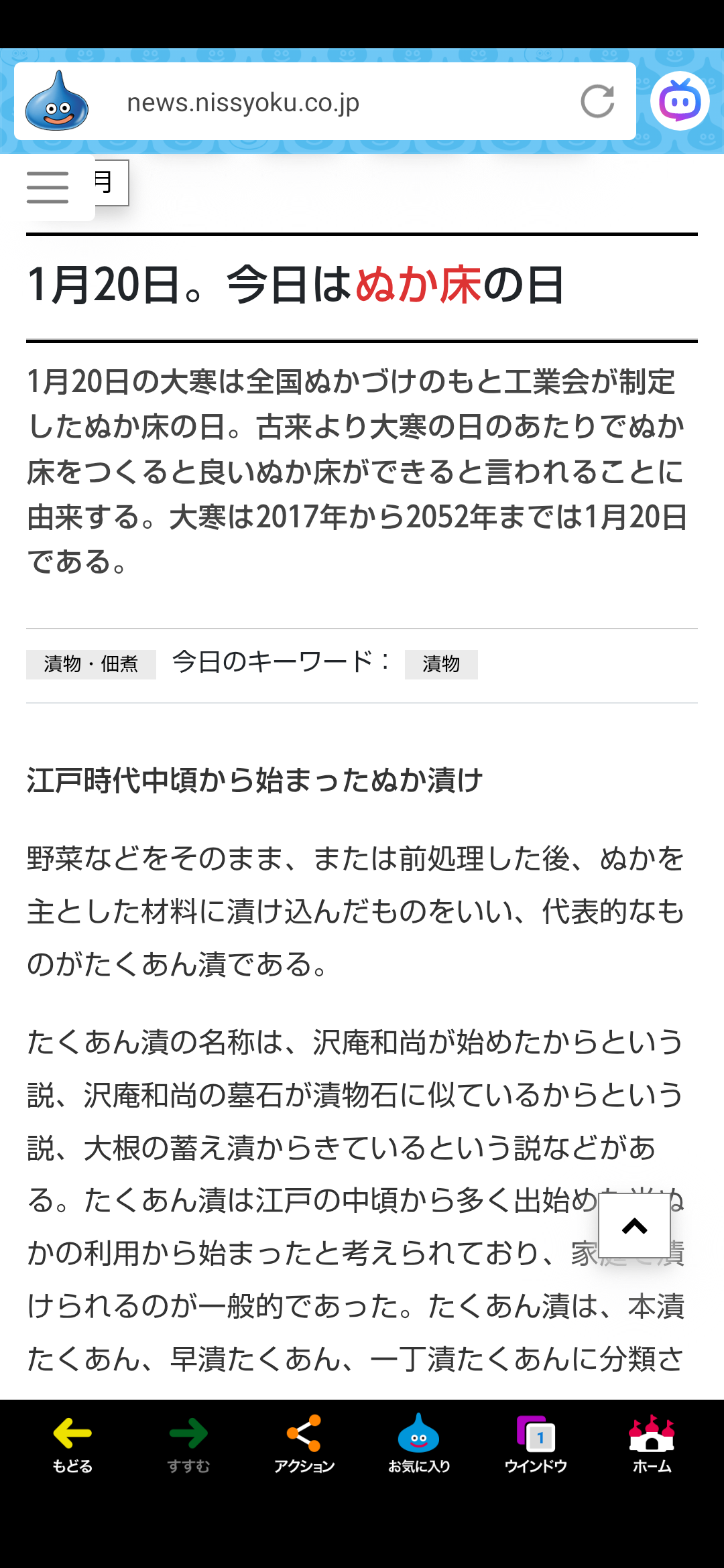Open the 漬物・佃煮 category tag
The height and width of the screenshot is (1568, 724).
[91, 664]
